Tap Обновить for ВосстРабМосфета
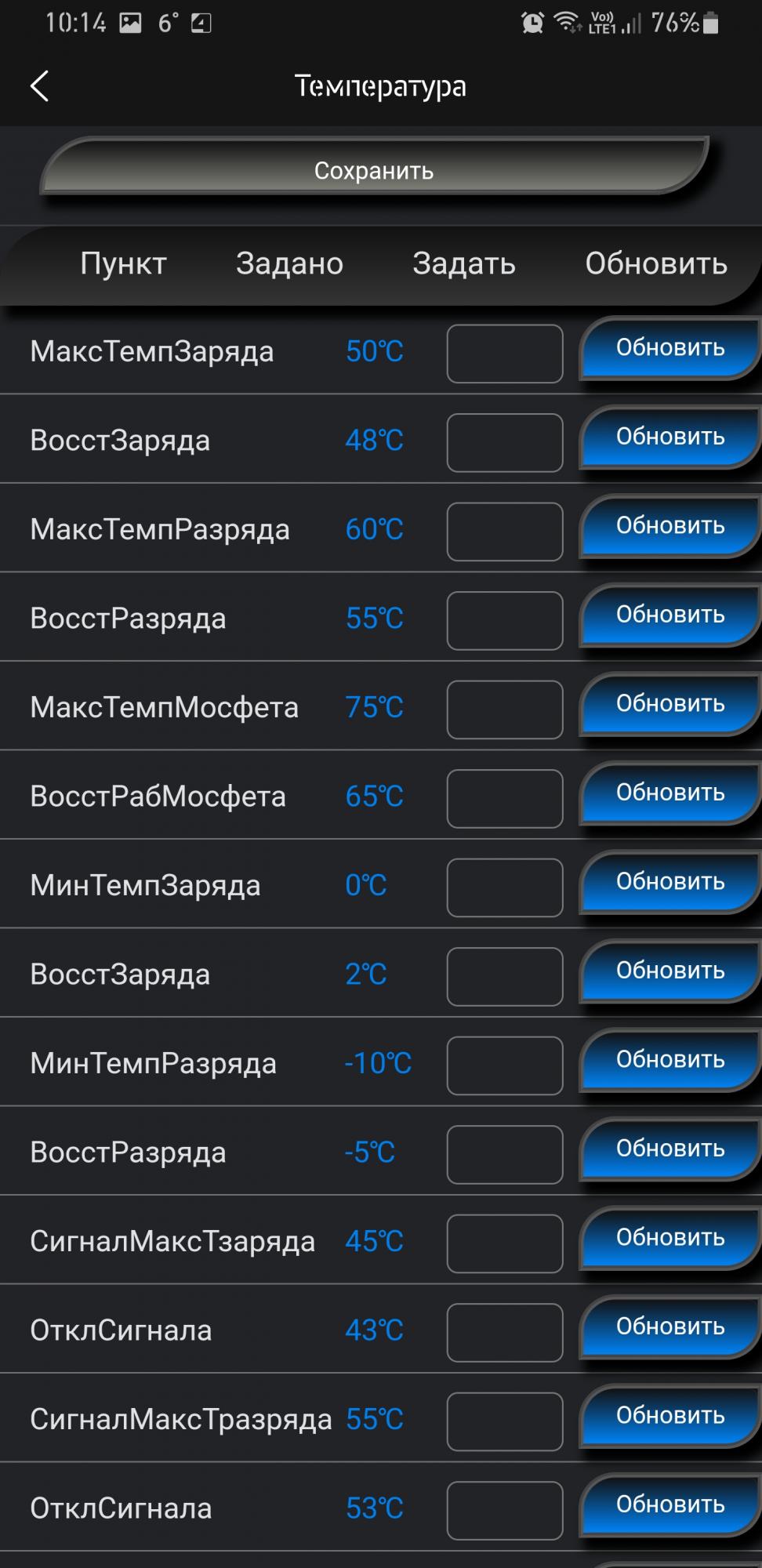This screenshot has height=1568, width=762. [669, 793]
